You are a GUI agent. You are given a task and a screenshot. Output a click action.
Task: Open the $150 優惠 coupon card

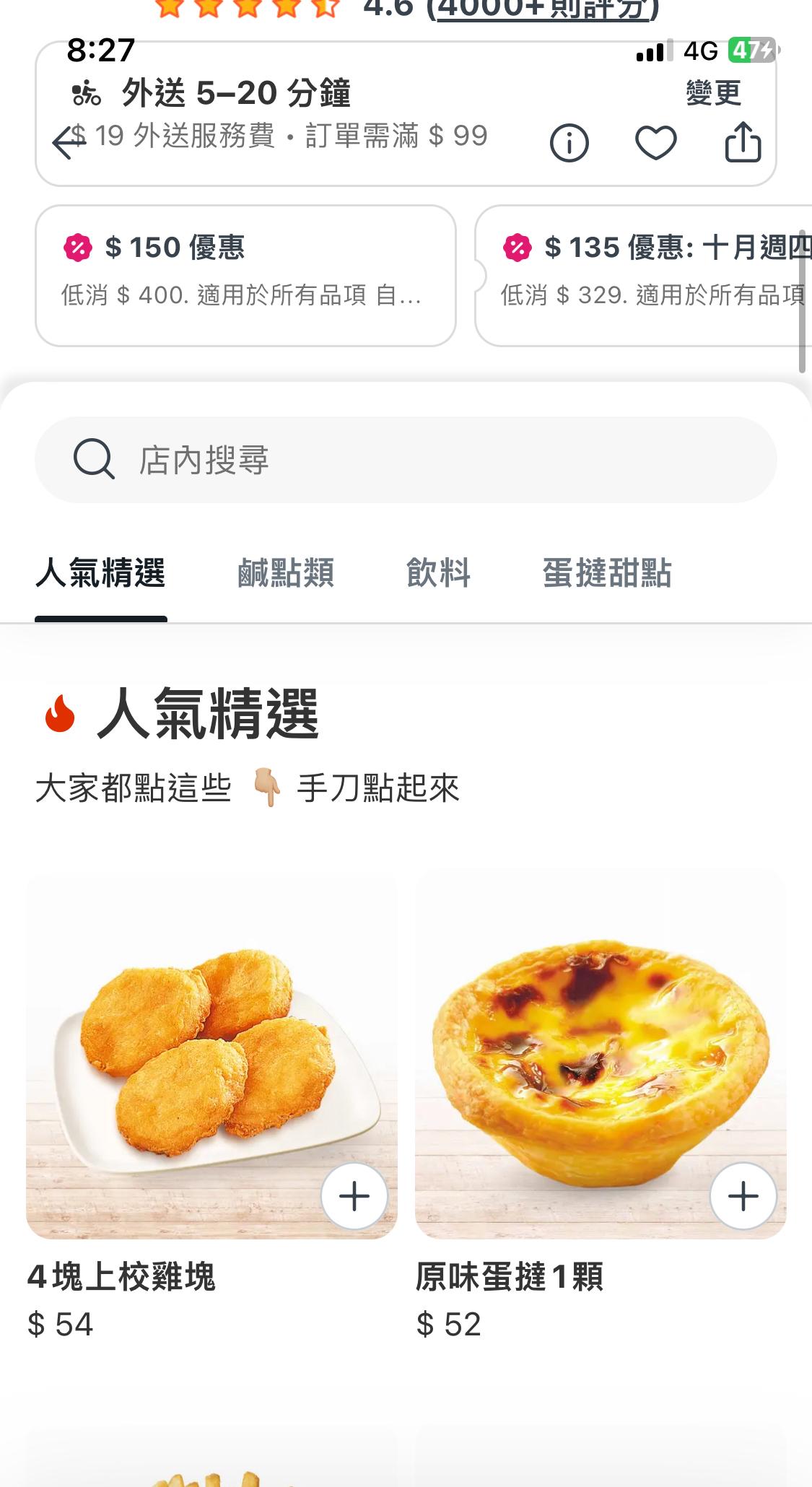pyautogui.click(x=245, y=275)
